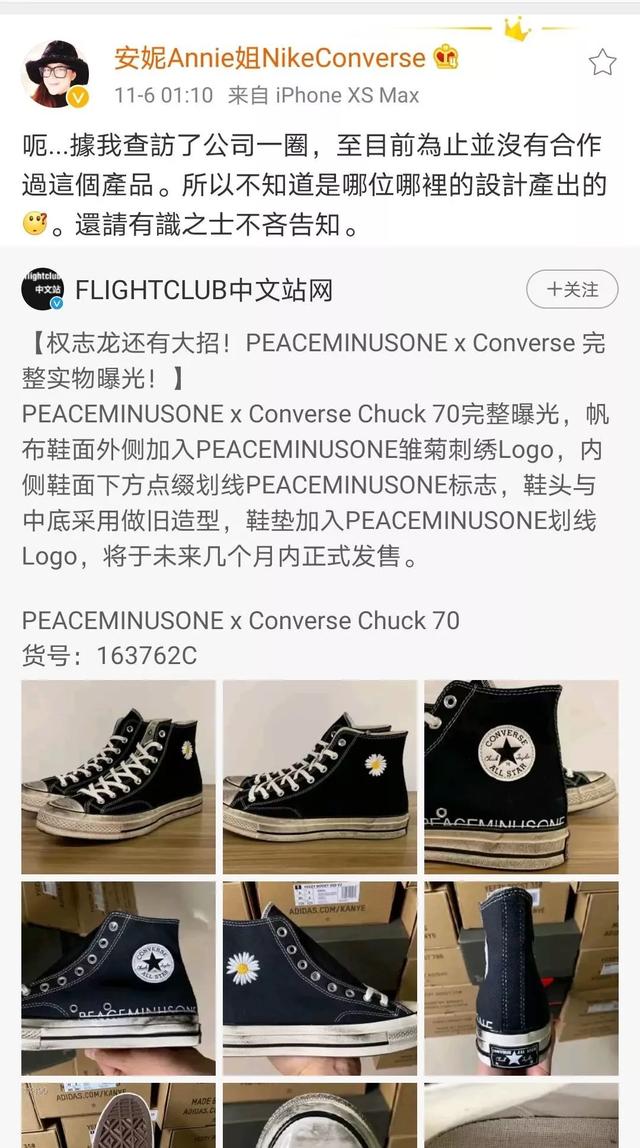This screenshot has width=640, height=1148.
Task: Open the side-view photo with the small daisy
Action: 319,777
